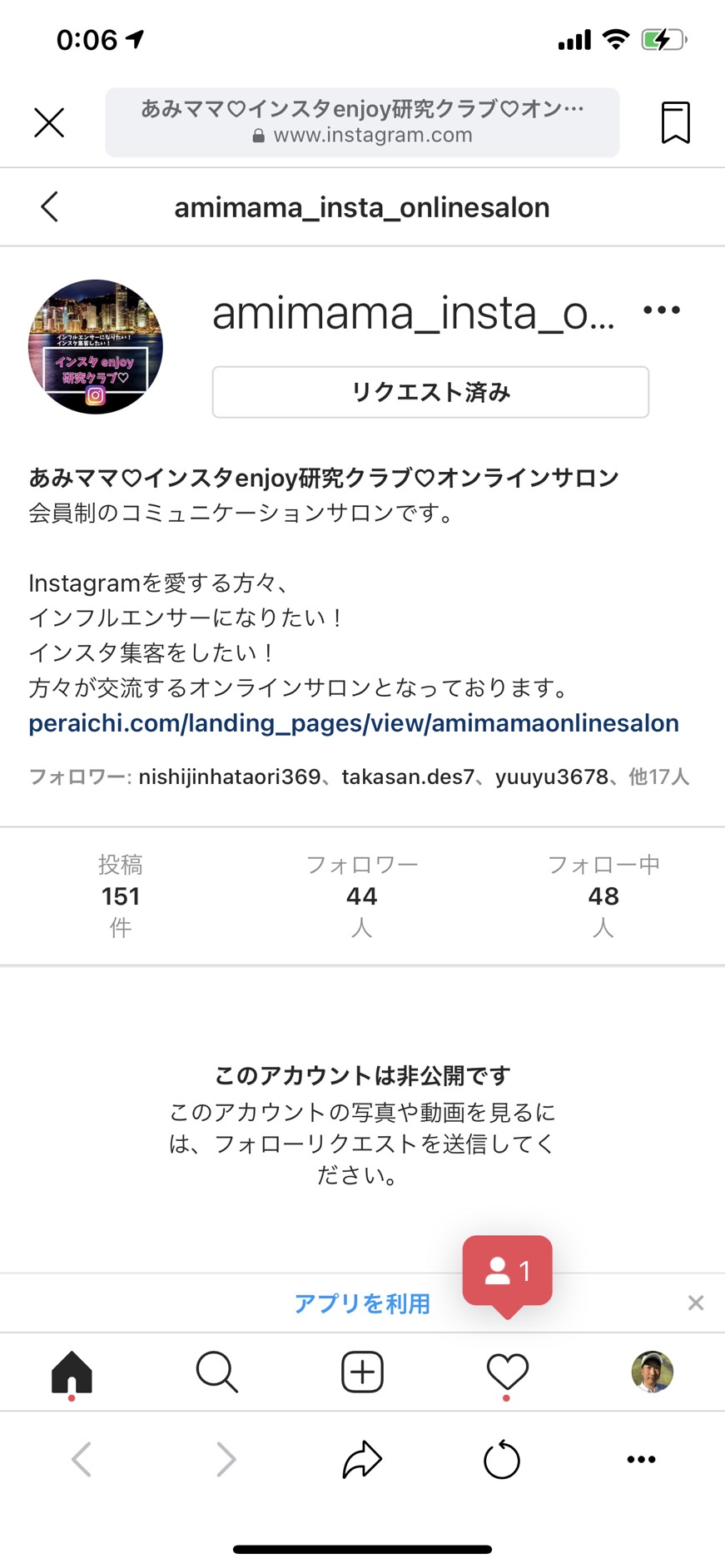Open the three-dot profile options menu

[662, 310]
